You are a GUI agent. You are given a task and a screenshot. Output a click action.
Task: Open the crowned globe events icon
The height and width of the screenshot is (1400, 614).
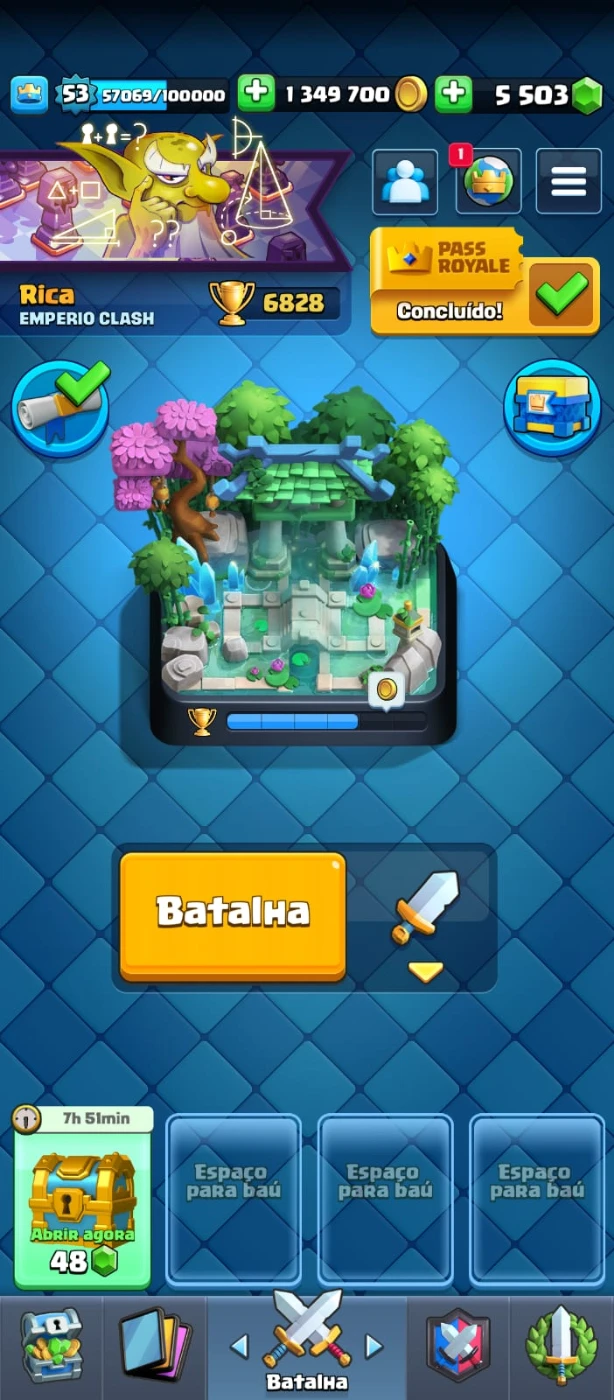(488, 182)
